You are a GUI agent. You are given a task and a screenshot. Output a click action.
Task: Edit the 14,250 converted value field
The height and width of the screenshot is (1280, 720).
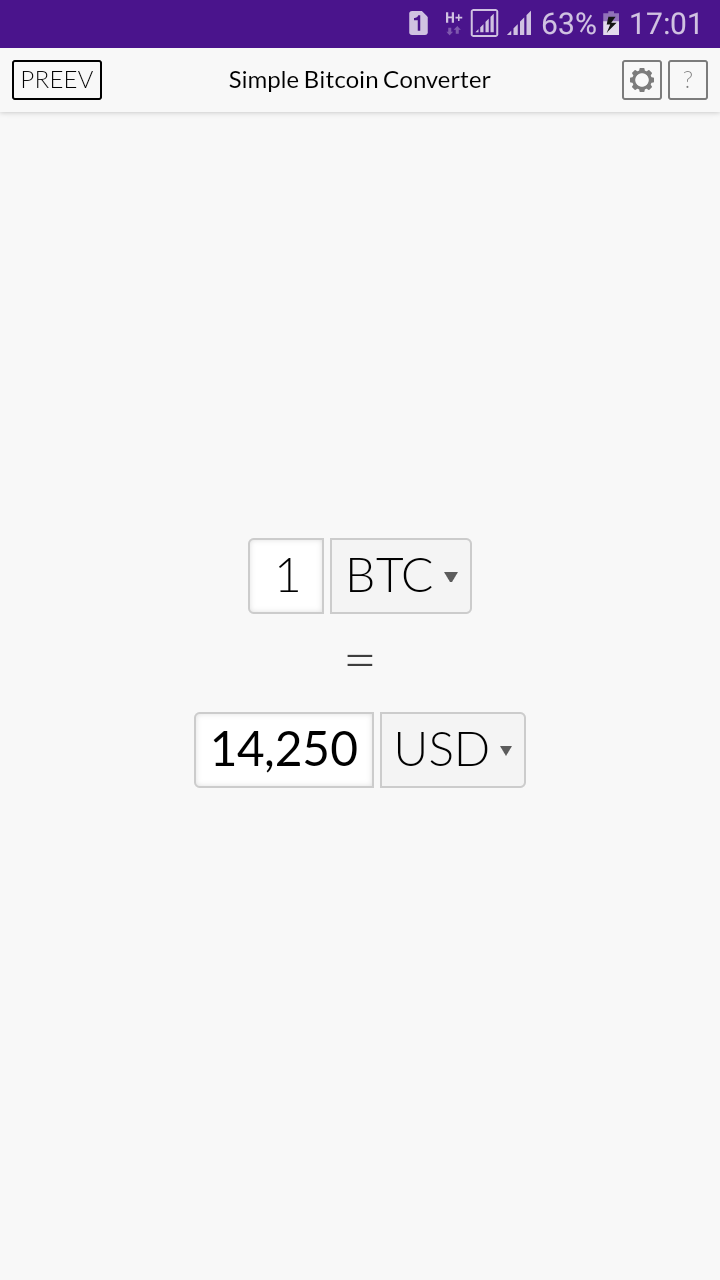[284, 750]
